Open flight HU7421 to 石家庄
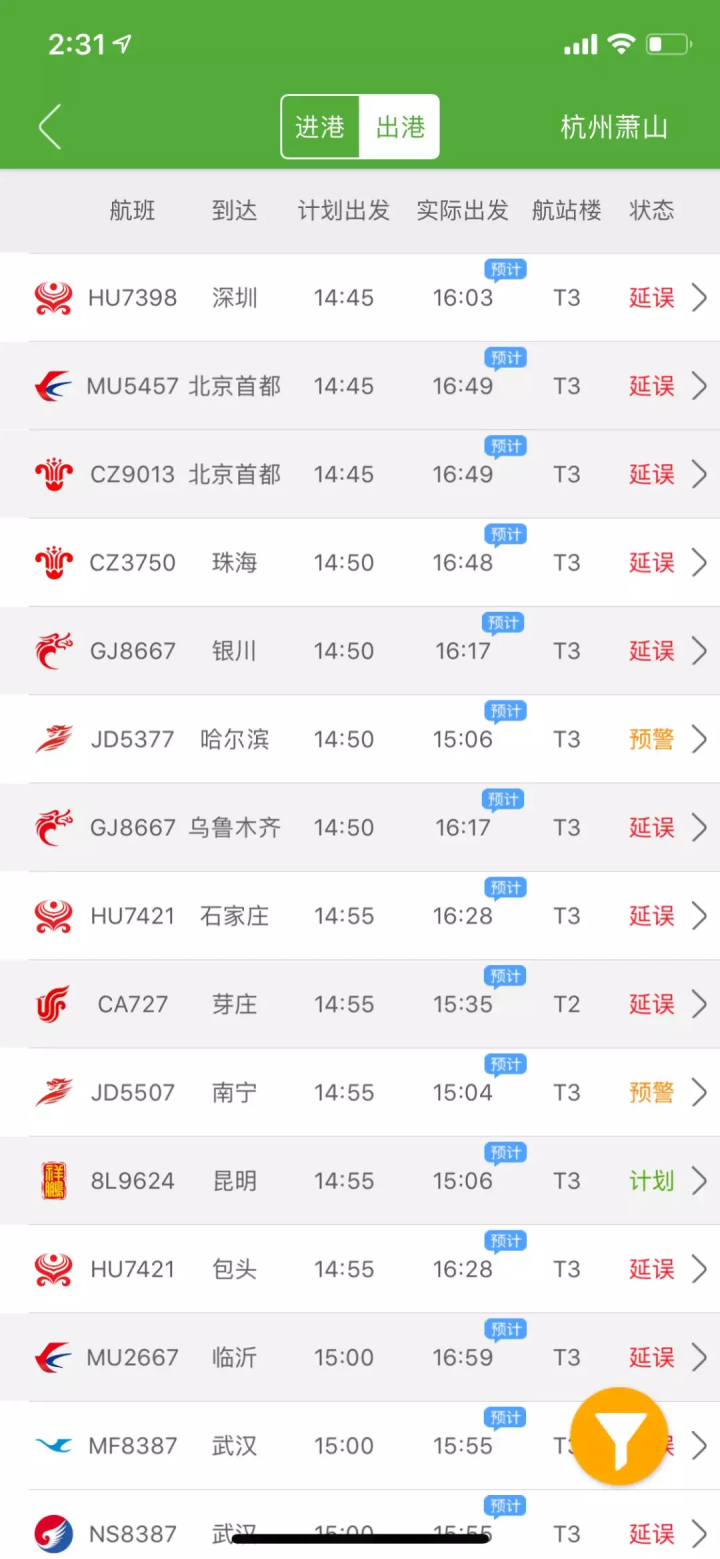The image size is (720, 1559). pos(360,915)
